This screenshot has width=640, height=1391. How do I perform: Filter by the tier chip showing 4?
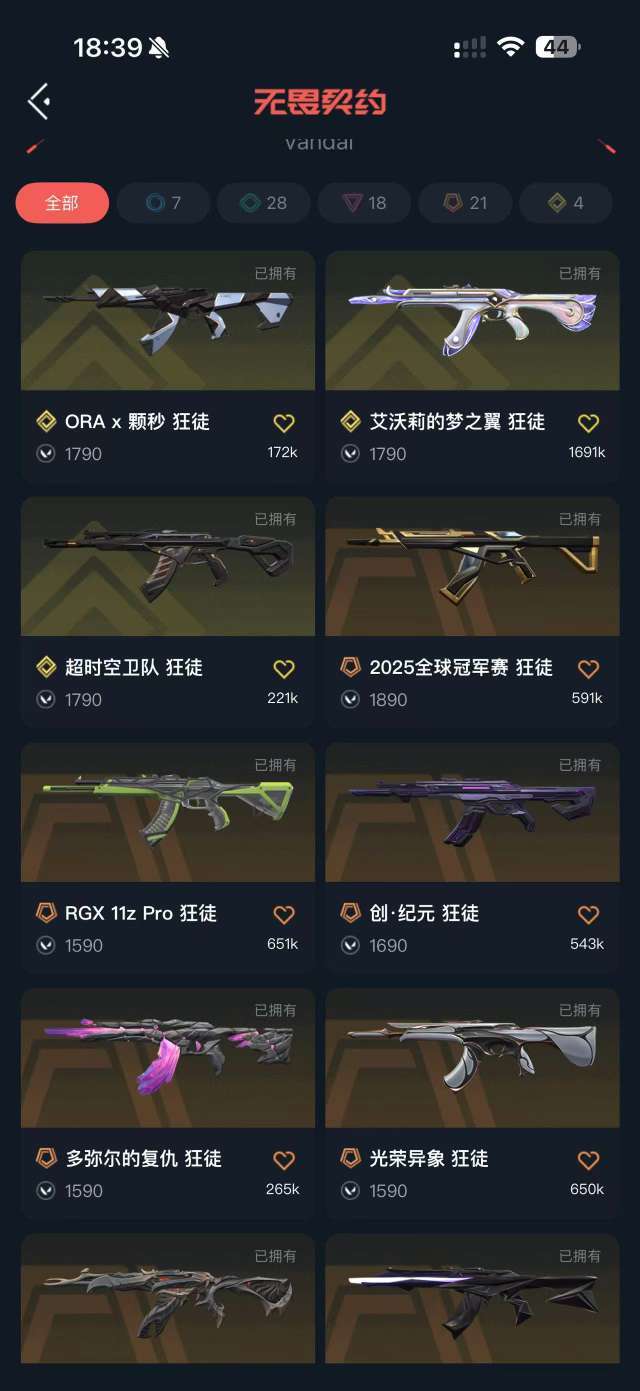click(566, 203)
